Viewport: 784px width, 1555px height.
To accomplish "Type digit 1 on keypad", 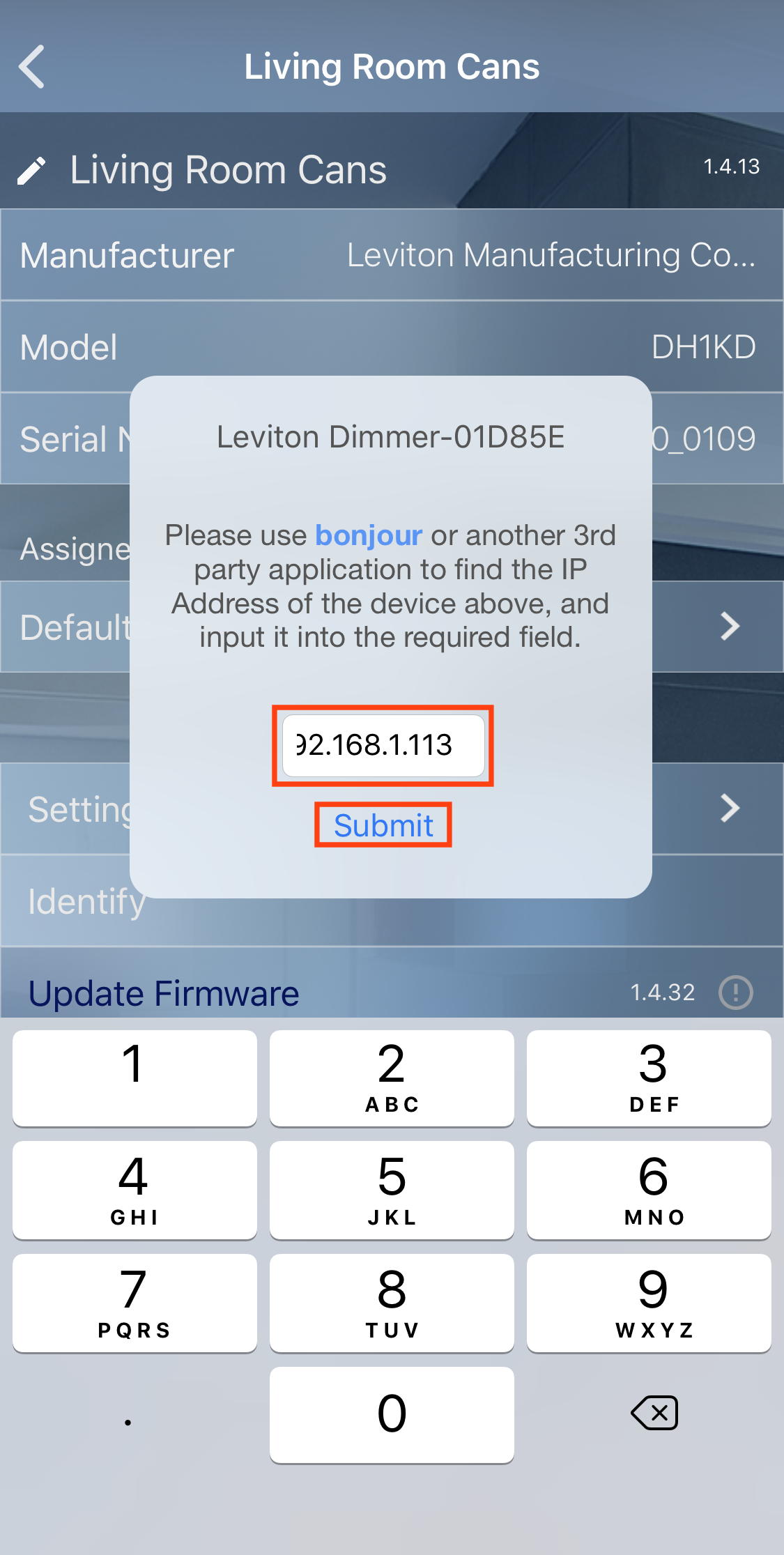I will [x=134, y=1077].
